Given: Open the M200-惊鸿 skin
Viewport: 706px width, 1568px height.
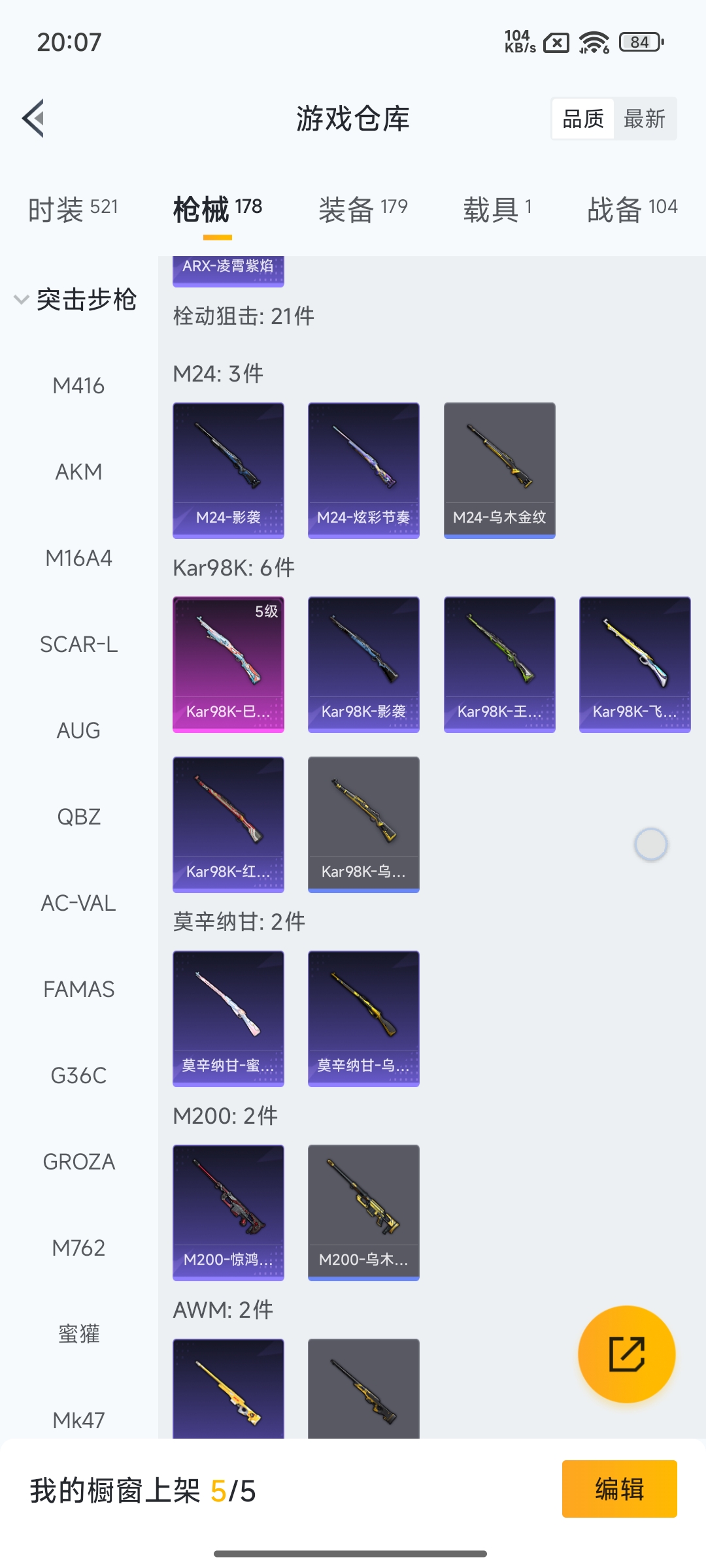Looking at the screenshot, I should tap(228, 1213).
